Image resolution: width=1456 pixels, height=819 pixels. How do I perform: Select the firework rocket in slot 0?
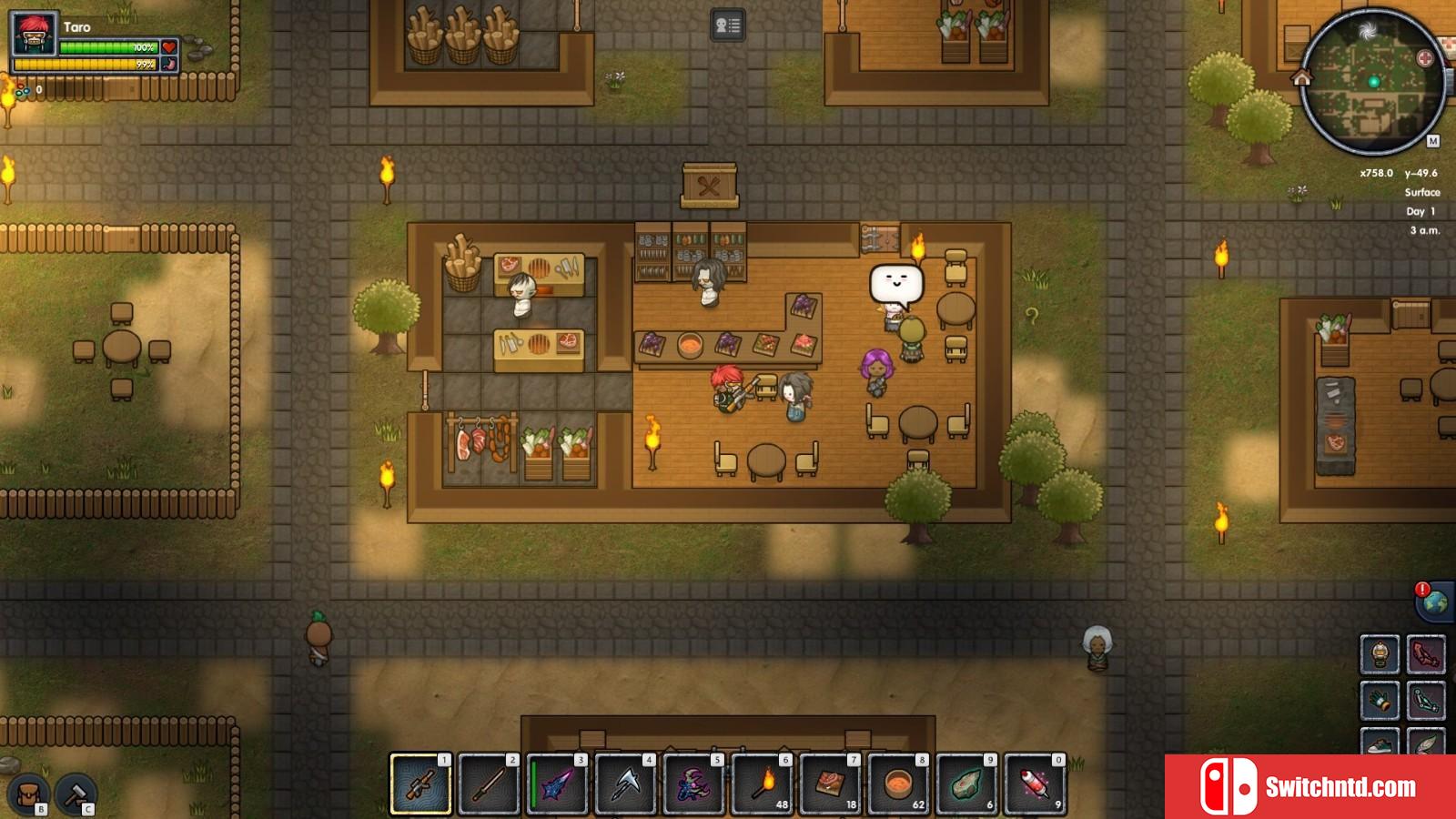pos(1035,784)
